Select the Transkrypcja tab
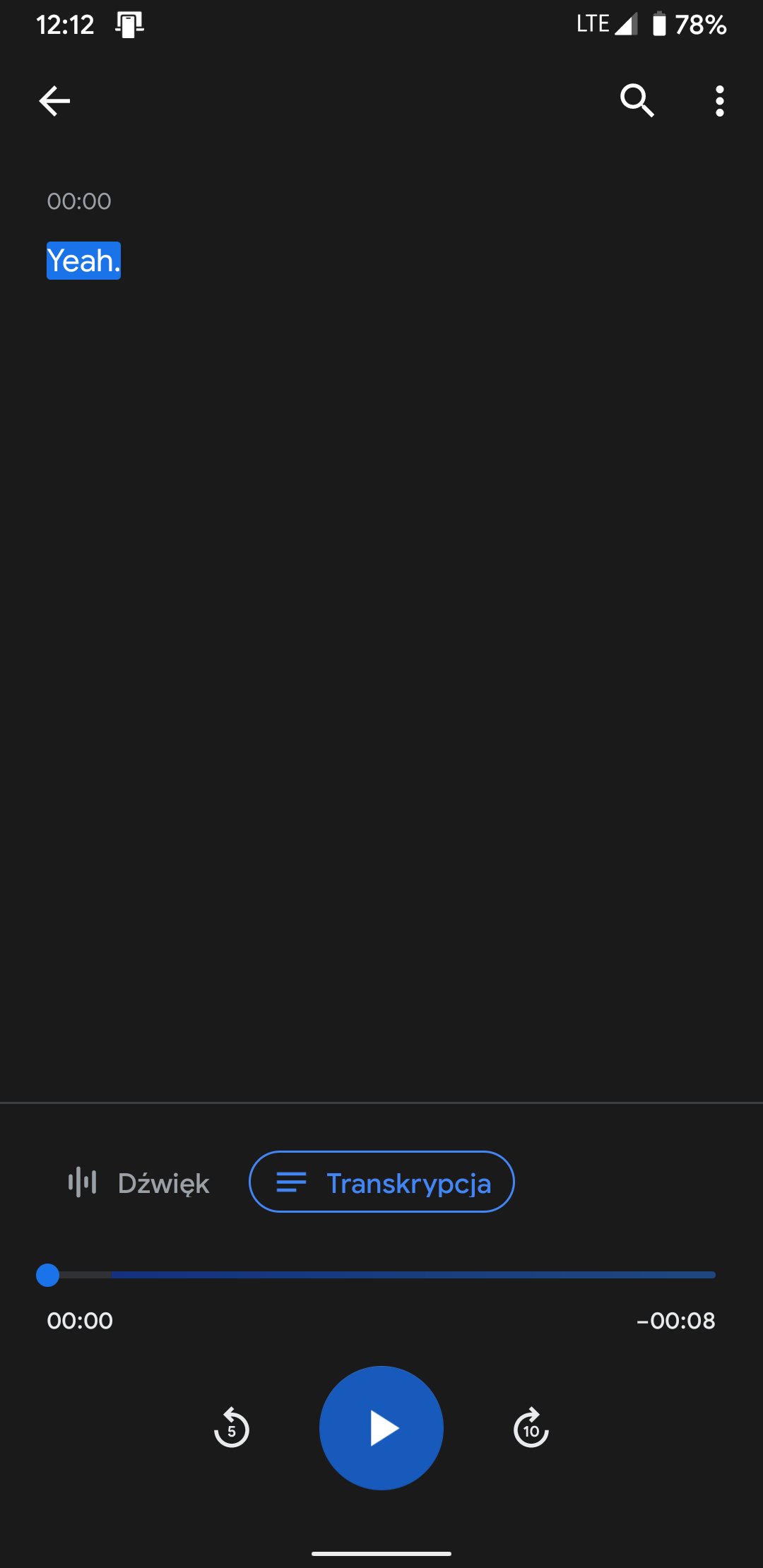Image resolution: width=763 pixels, height=1568 pixels. [381, 1182]
